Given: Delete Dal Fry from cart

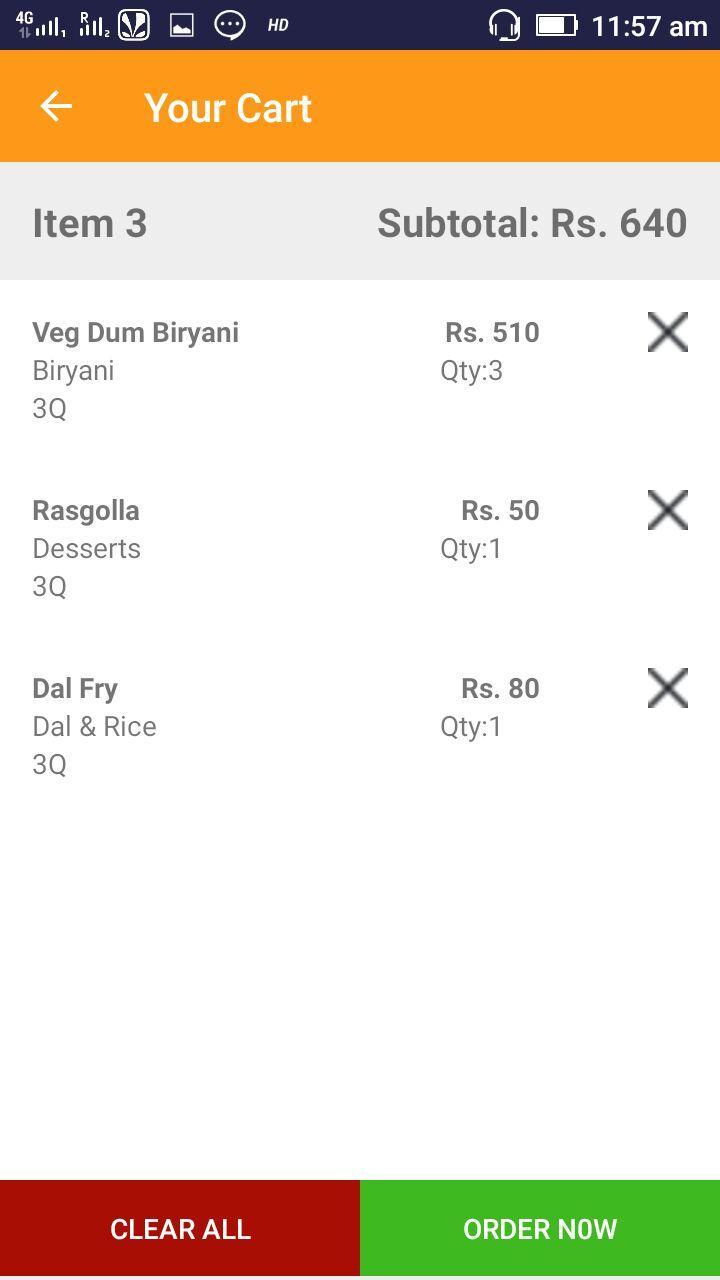Looking at the screenshot, I should point(668,688).
